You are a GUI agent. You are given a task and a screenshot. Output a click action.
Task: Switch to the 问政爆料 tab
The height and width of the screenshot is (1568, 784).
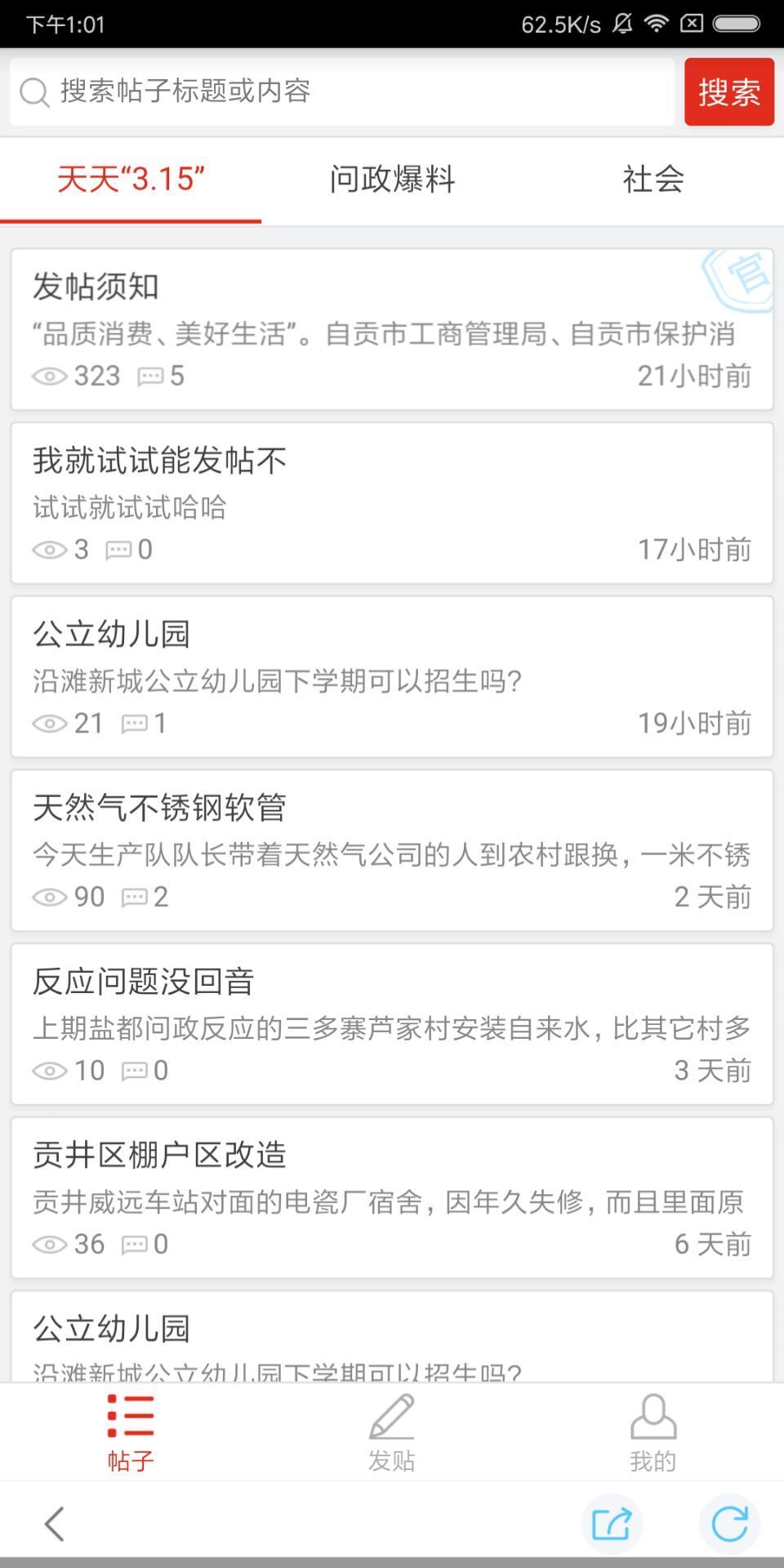[x=392, y=180]
